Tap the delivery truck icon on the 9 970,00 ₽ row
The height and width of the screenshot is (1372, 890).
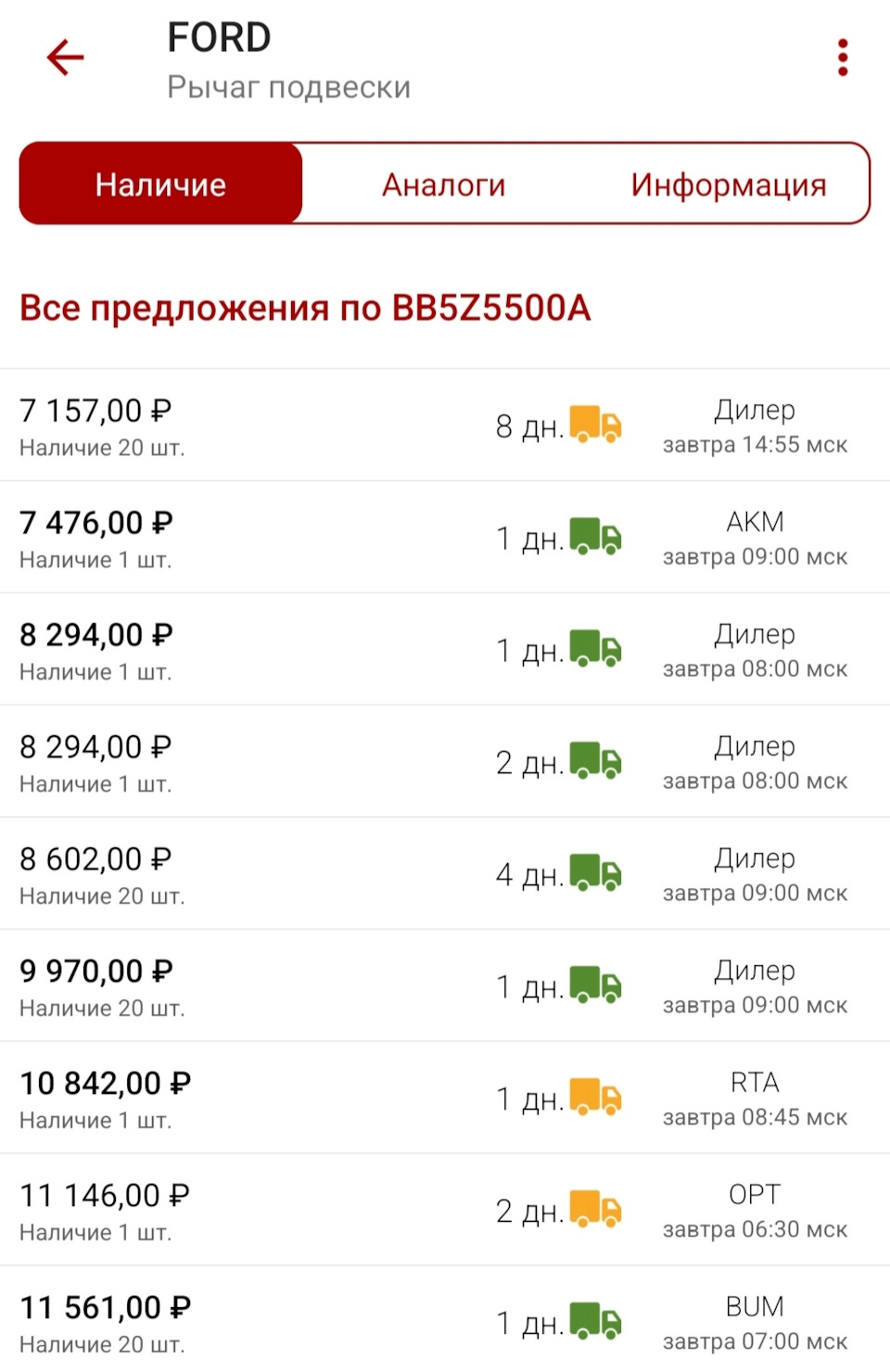click(x=594, y=985)
